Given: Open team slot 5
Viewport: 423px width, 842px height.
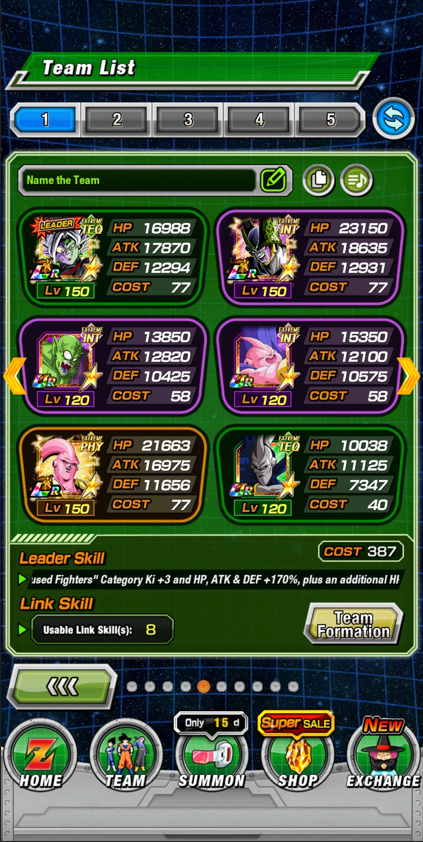Looking at the screenshot, I should [331, 119].
